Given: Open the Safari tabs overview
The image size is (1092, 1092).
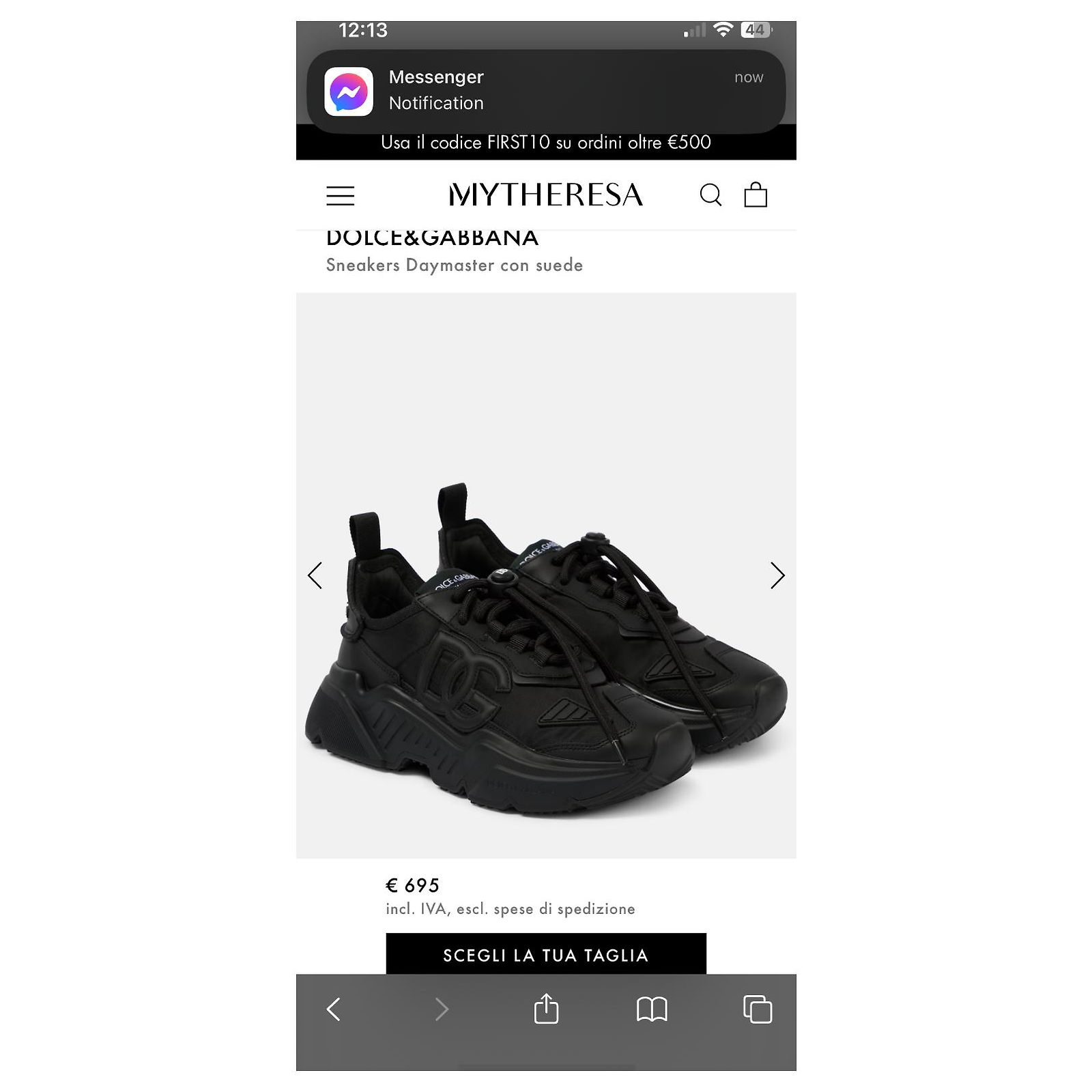Looking at the screenshot, I should tap(758, 1009).
